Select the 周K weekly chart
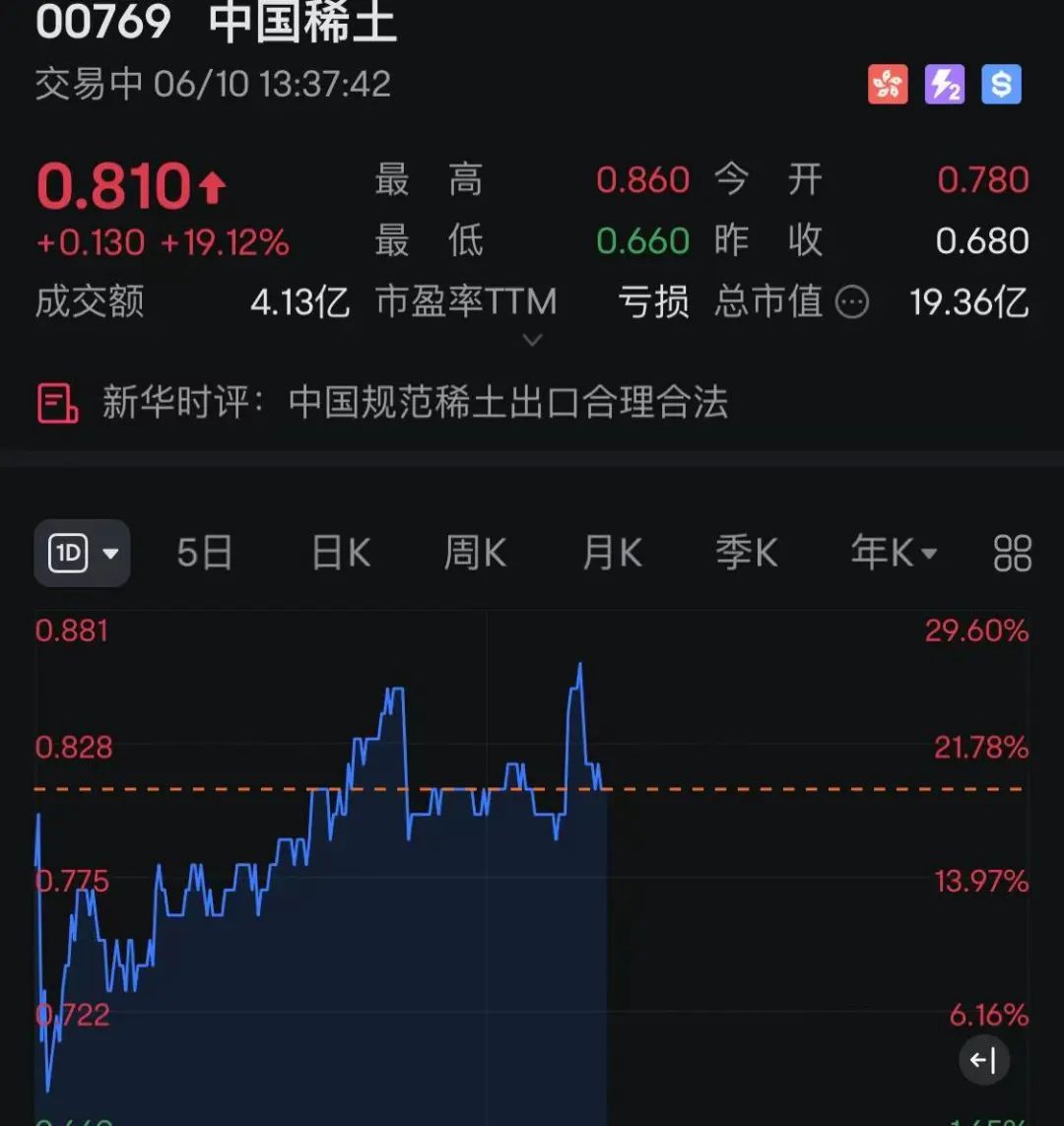The width and height of the screenshot is (1064, 1126). click(475, 553)
